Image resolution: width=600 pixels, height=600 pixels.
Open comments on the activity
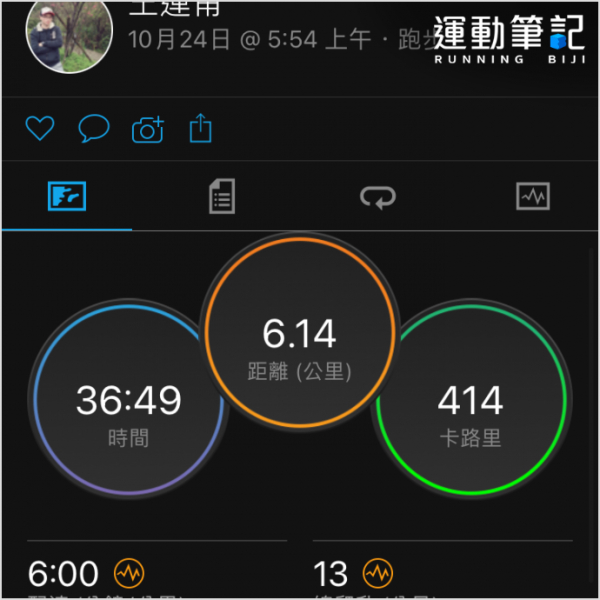(x=94, y=129)
